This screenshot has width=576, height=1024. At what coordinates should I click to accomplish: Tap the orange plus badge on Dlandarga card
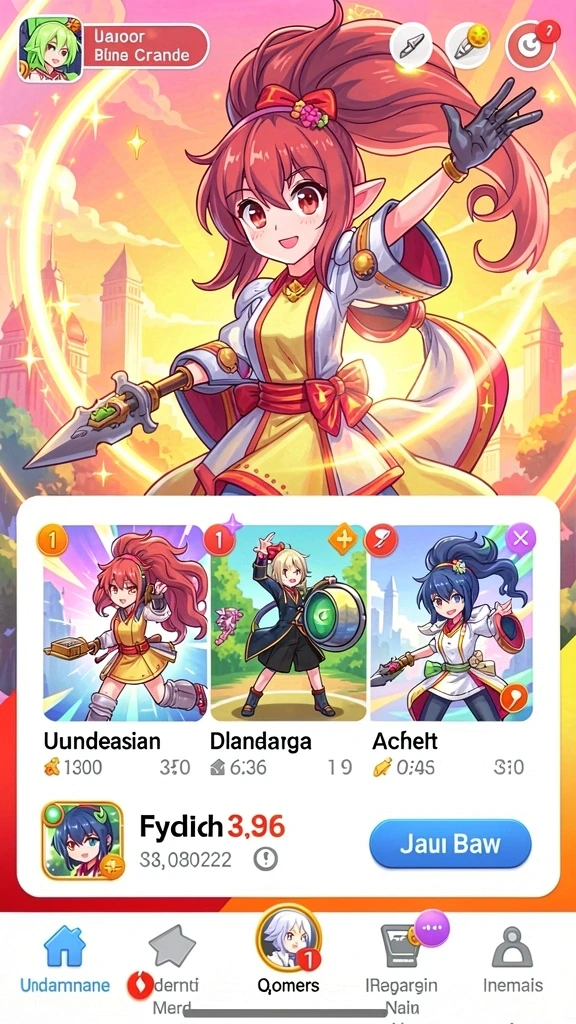pos(343,539)
